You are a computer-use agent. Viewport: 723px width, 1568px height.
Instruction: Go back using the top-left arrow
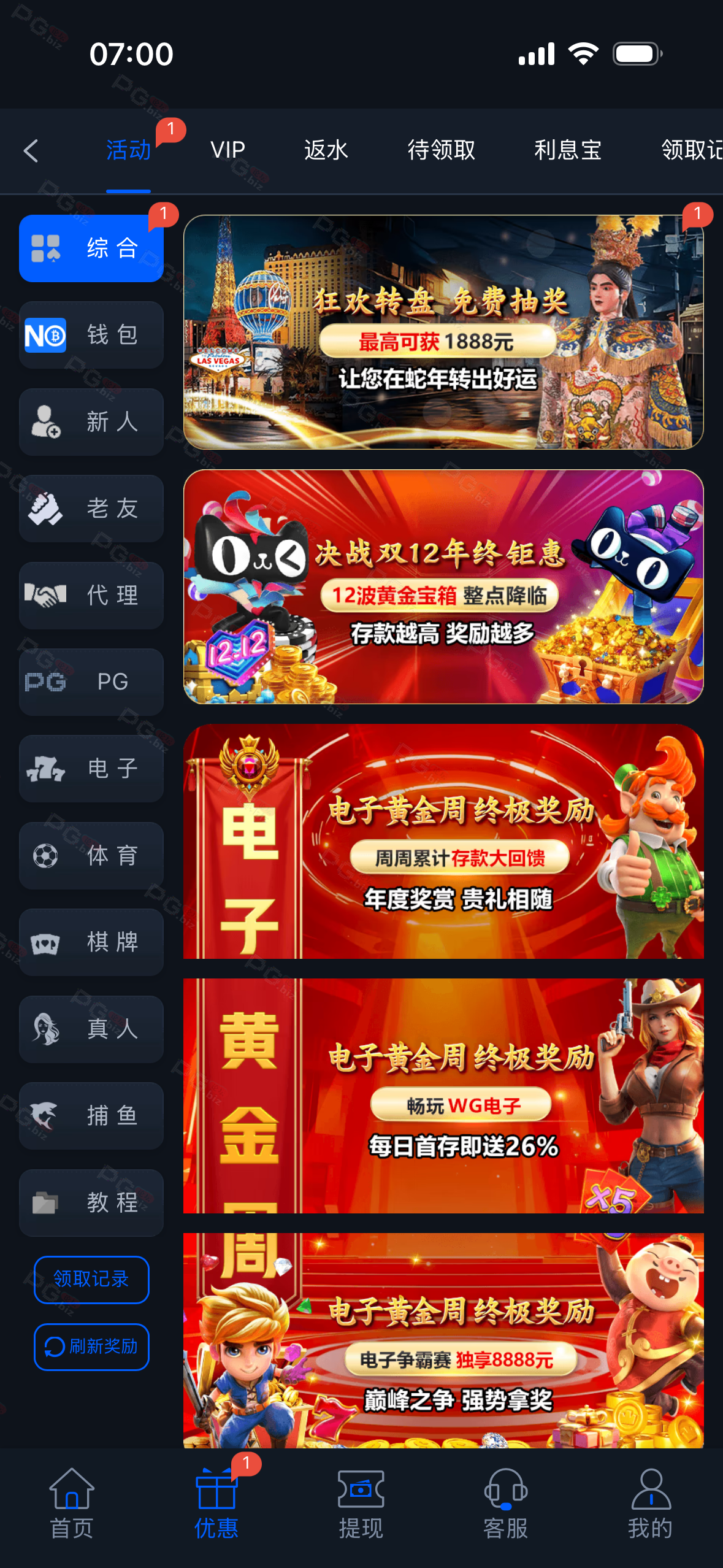pos(31,150)
